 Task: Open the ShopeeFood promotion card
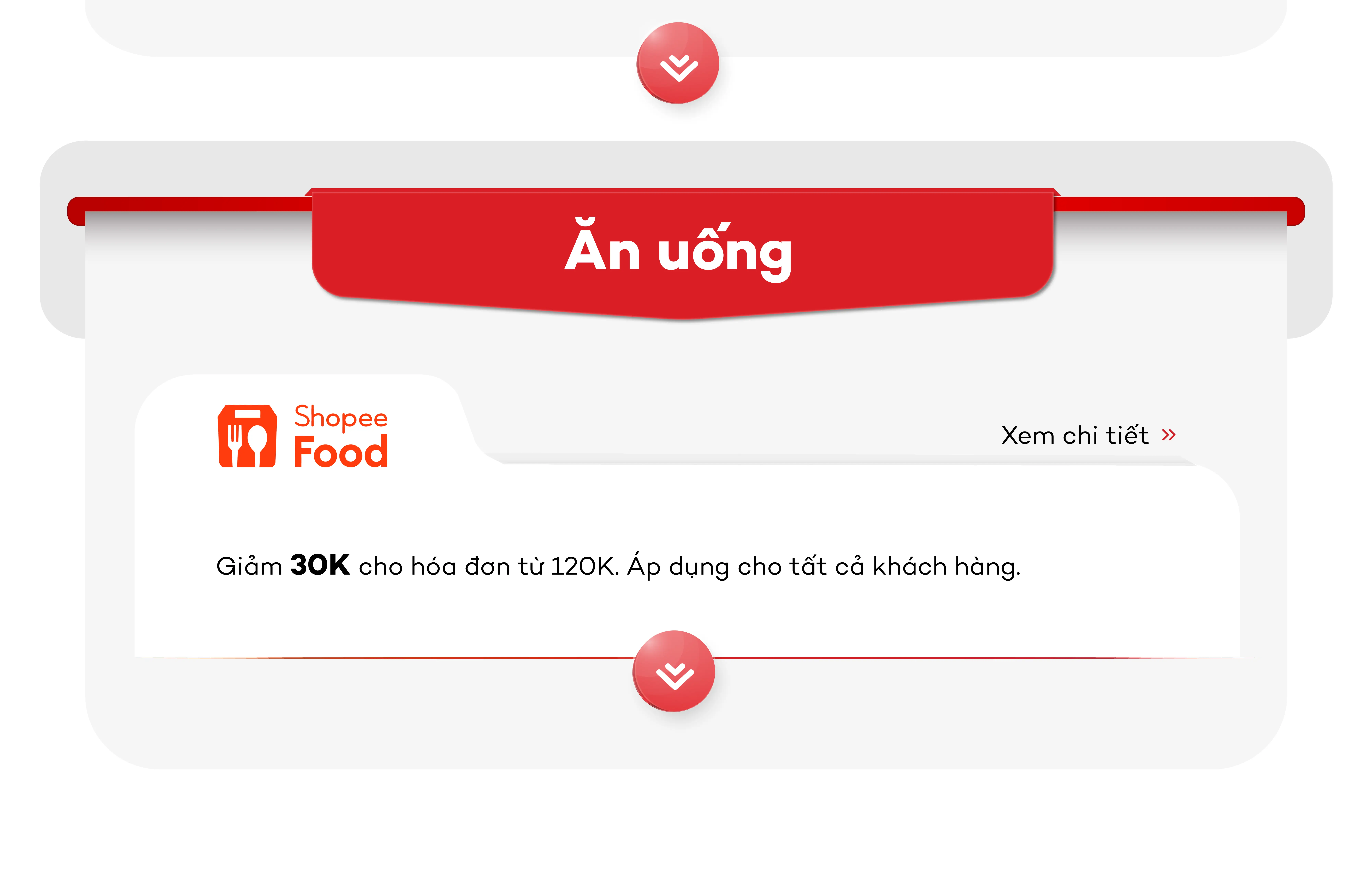click(x=618, y=566)
